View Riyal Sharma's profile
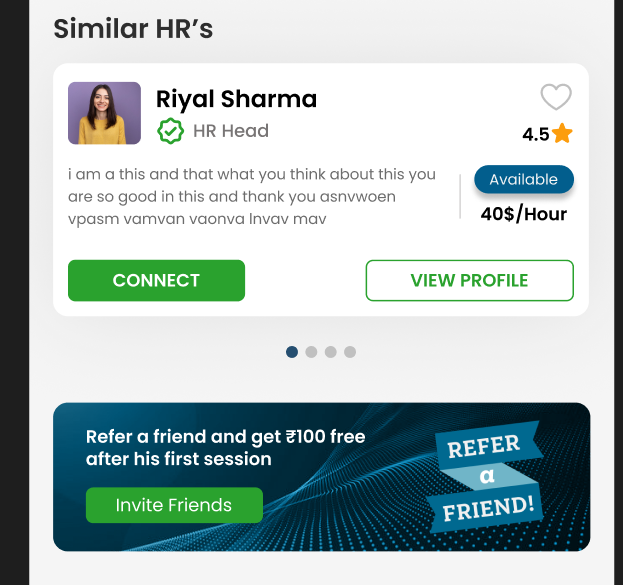The height and width of the screenshot is (585, 623). point(469,280)
